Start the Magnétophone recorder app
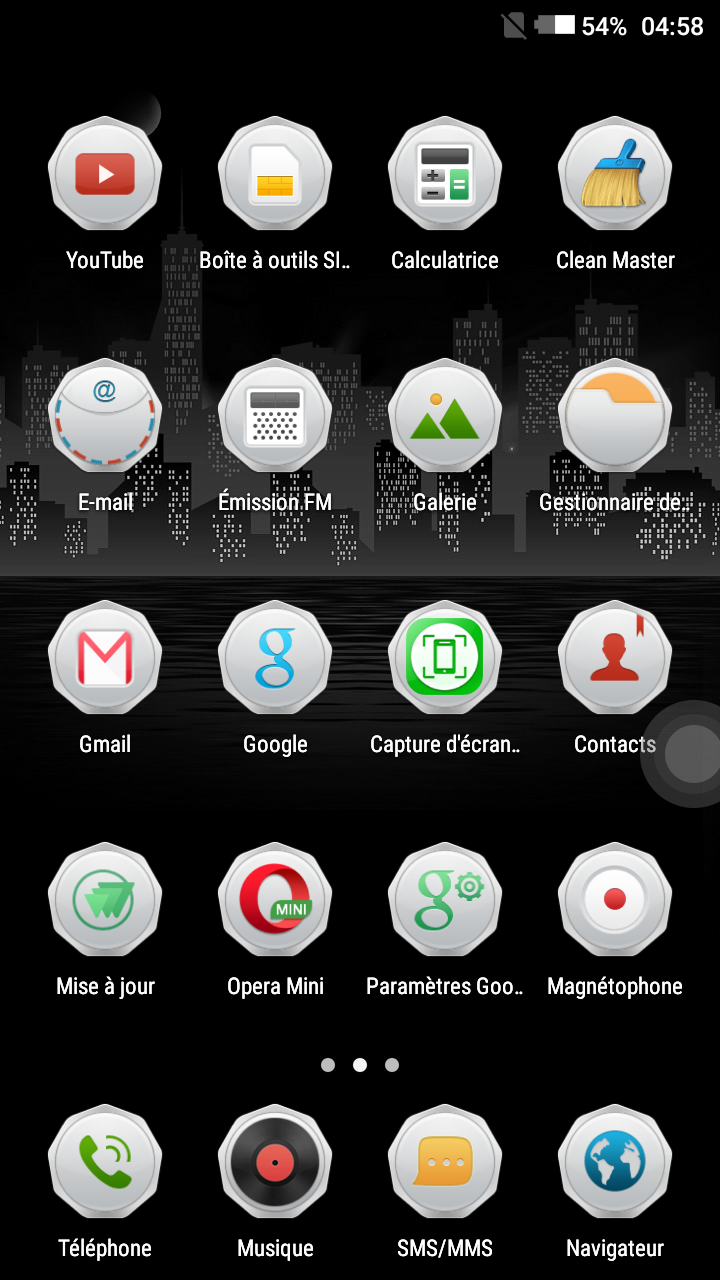720x1280 pixels. point(615,900)
